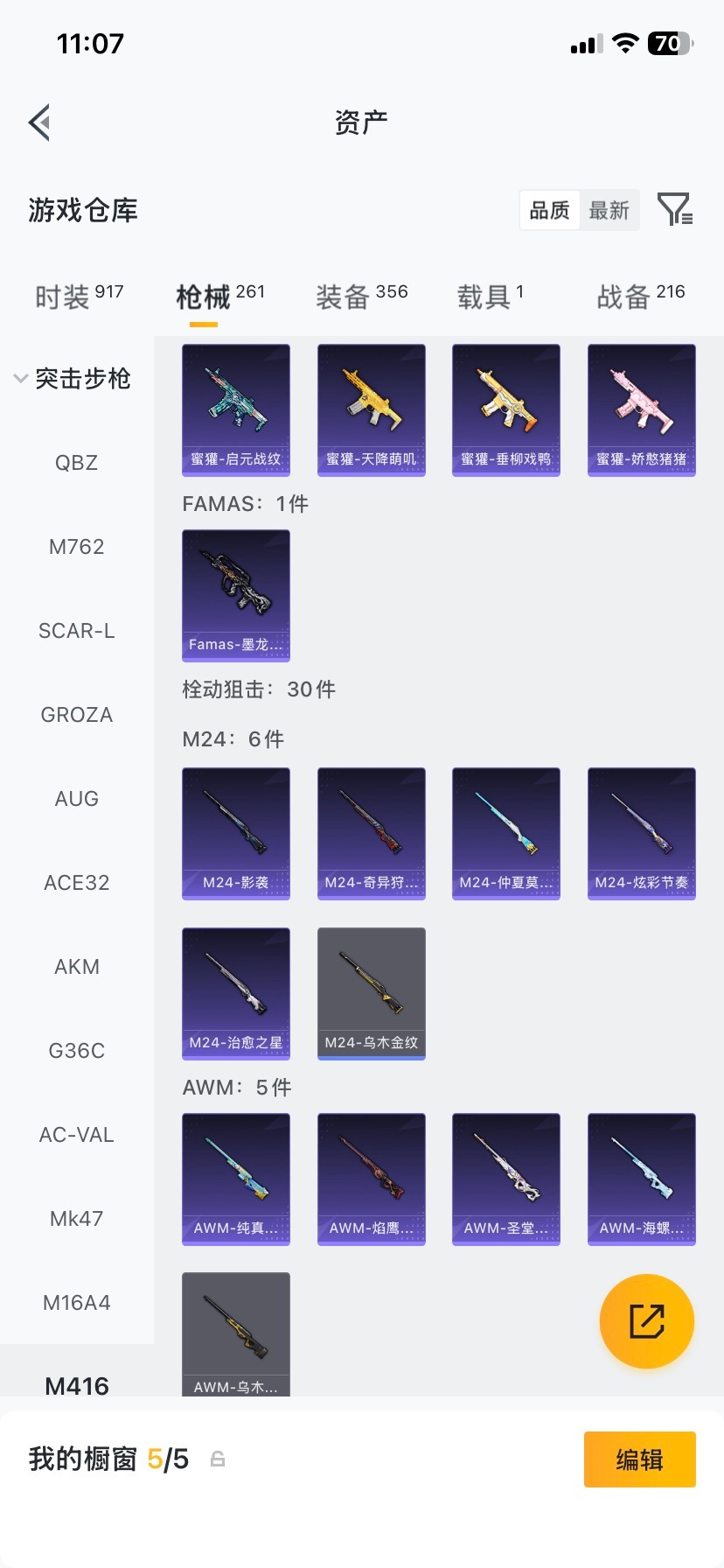Open the Wi-Fi status icon
The height and width of the screenshot is (1568, 724).
623,42
